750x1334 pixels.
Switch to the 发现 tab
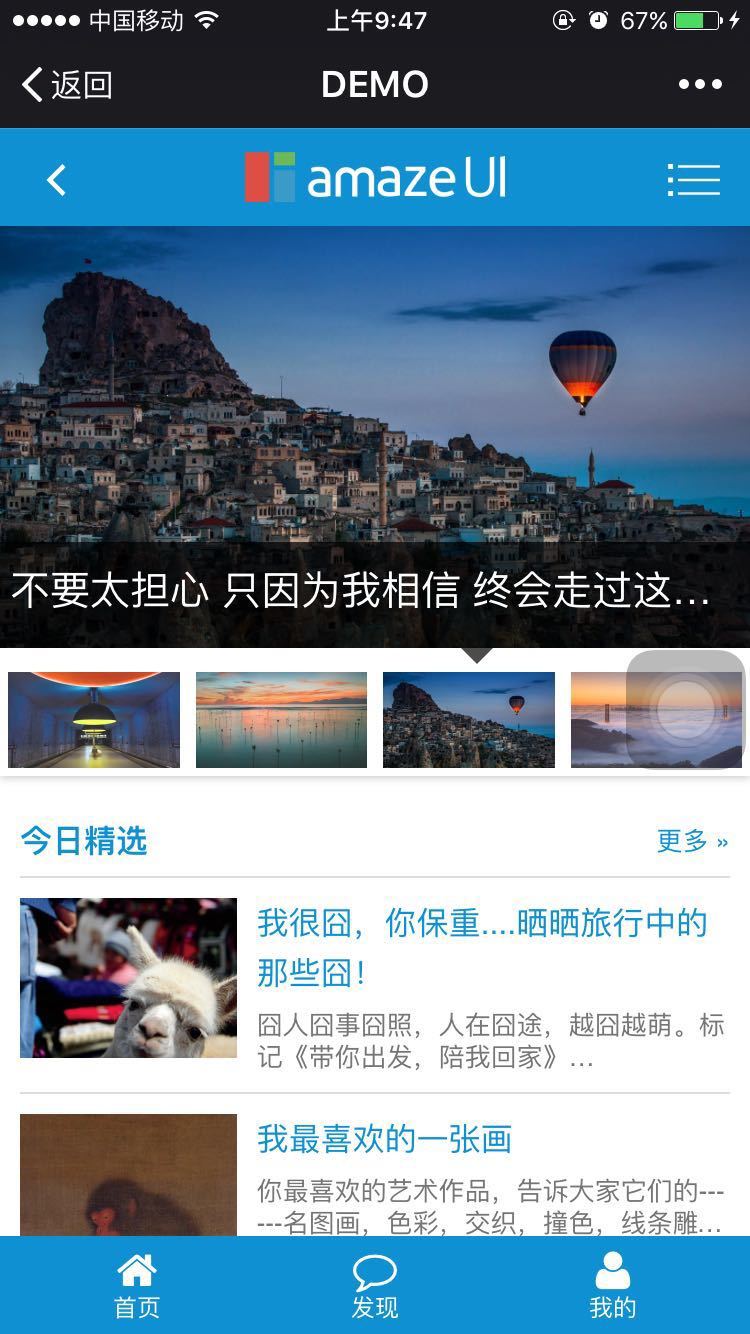(x=374, y=1285)
